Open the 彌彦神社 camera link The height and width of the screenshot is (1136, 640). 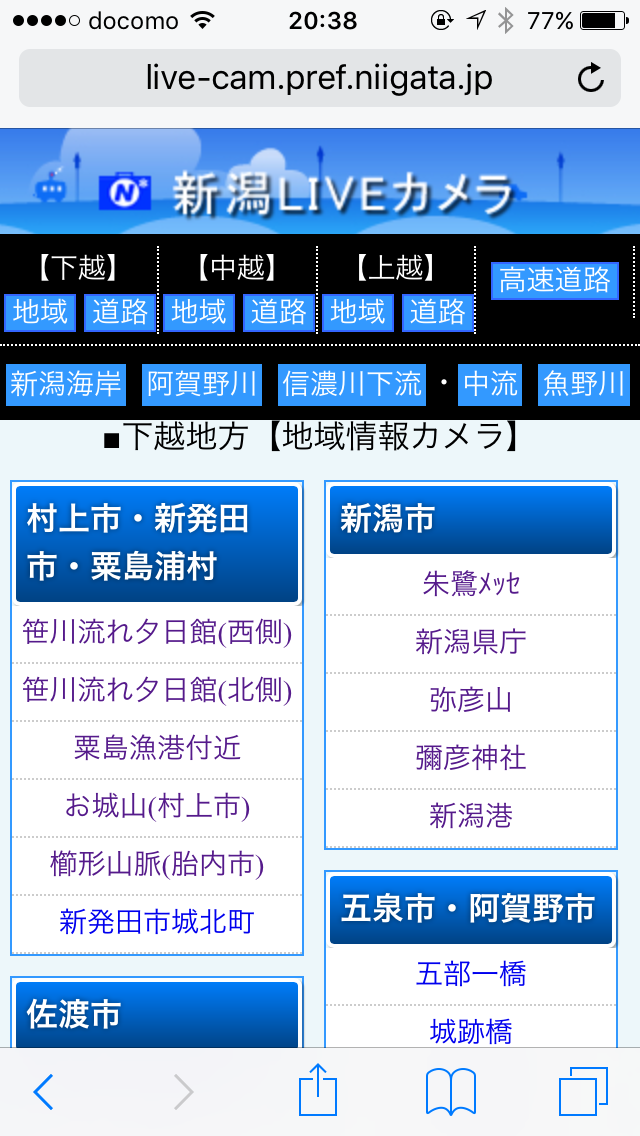click(471, 759)
